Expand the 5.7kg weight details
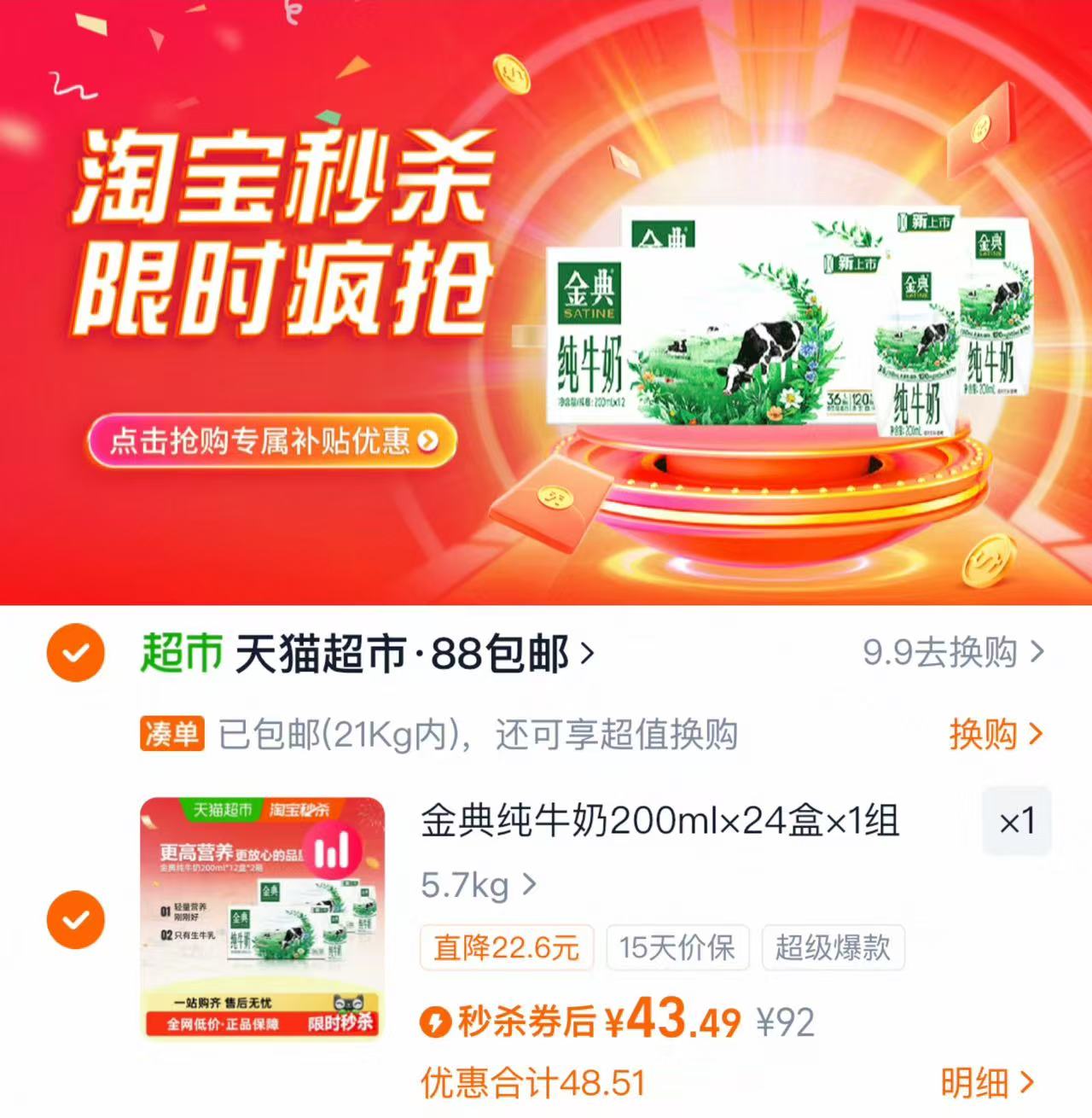 click(476, 886)
